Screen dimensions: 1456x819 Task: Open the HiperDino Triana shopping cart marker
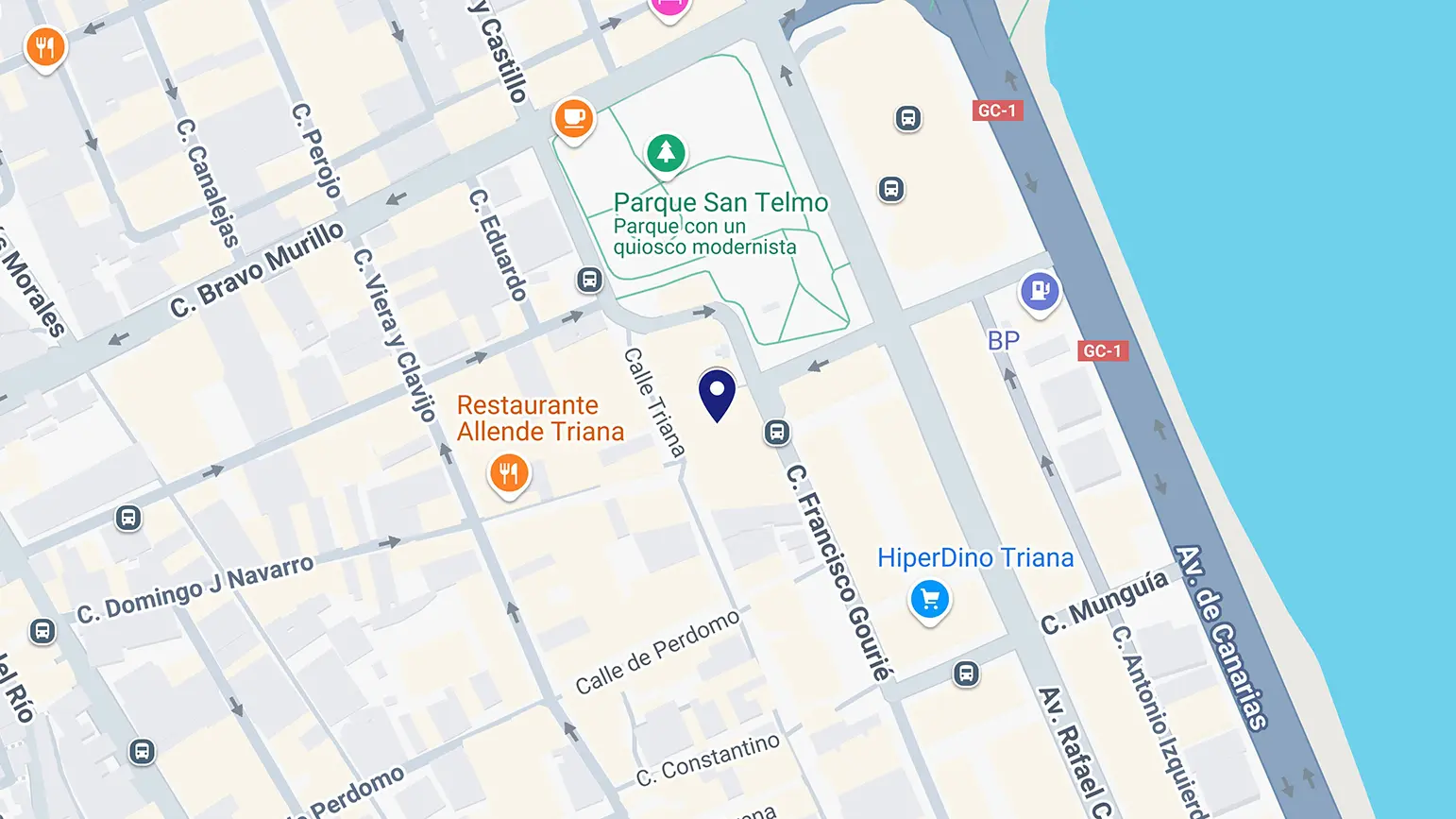[930, 600]
